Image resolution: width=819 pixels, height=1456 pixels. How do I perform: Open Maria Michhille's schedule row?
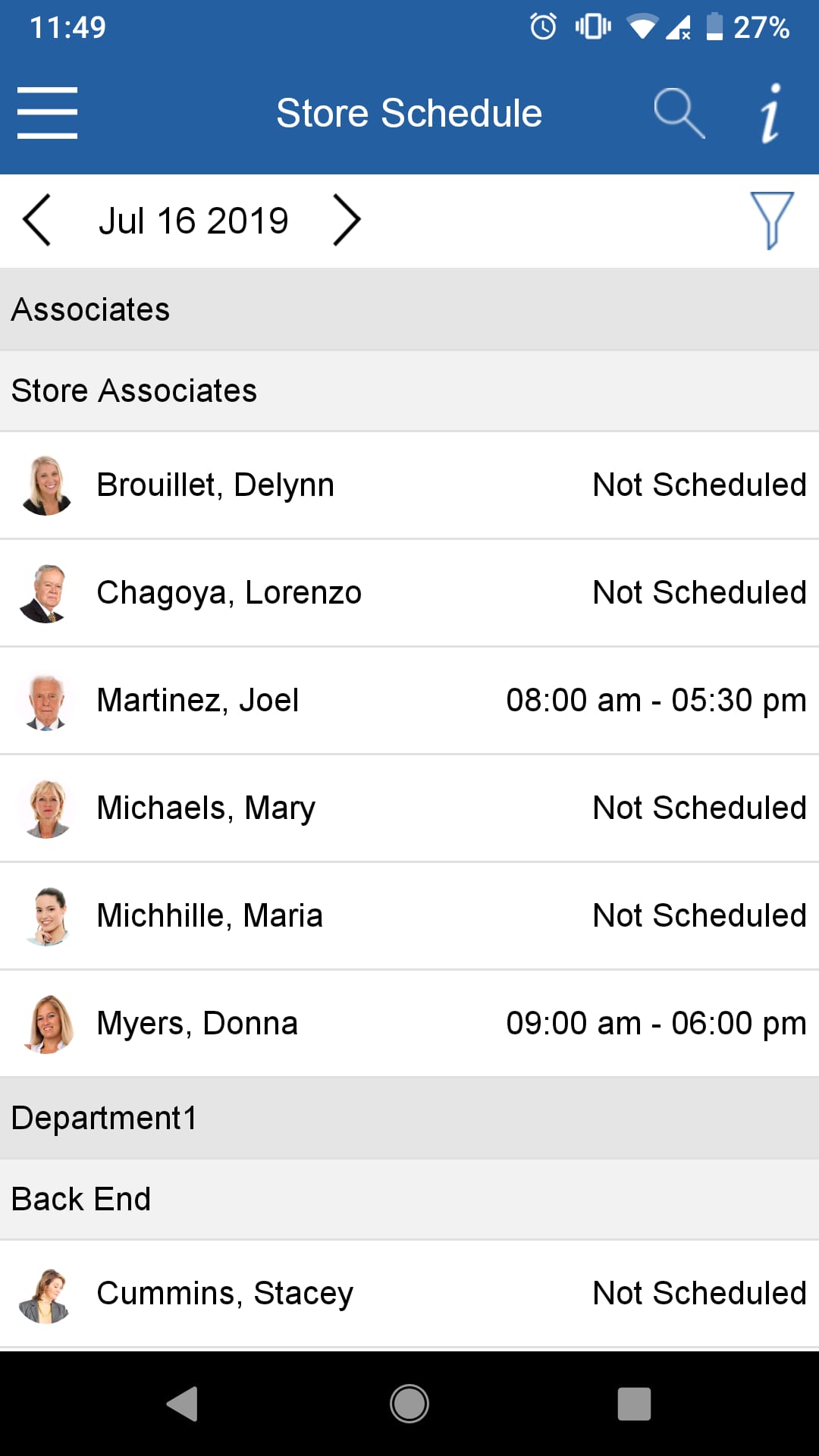point(409,915)
